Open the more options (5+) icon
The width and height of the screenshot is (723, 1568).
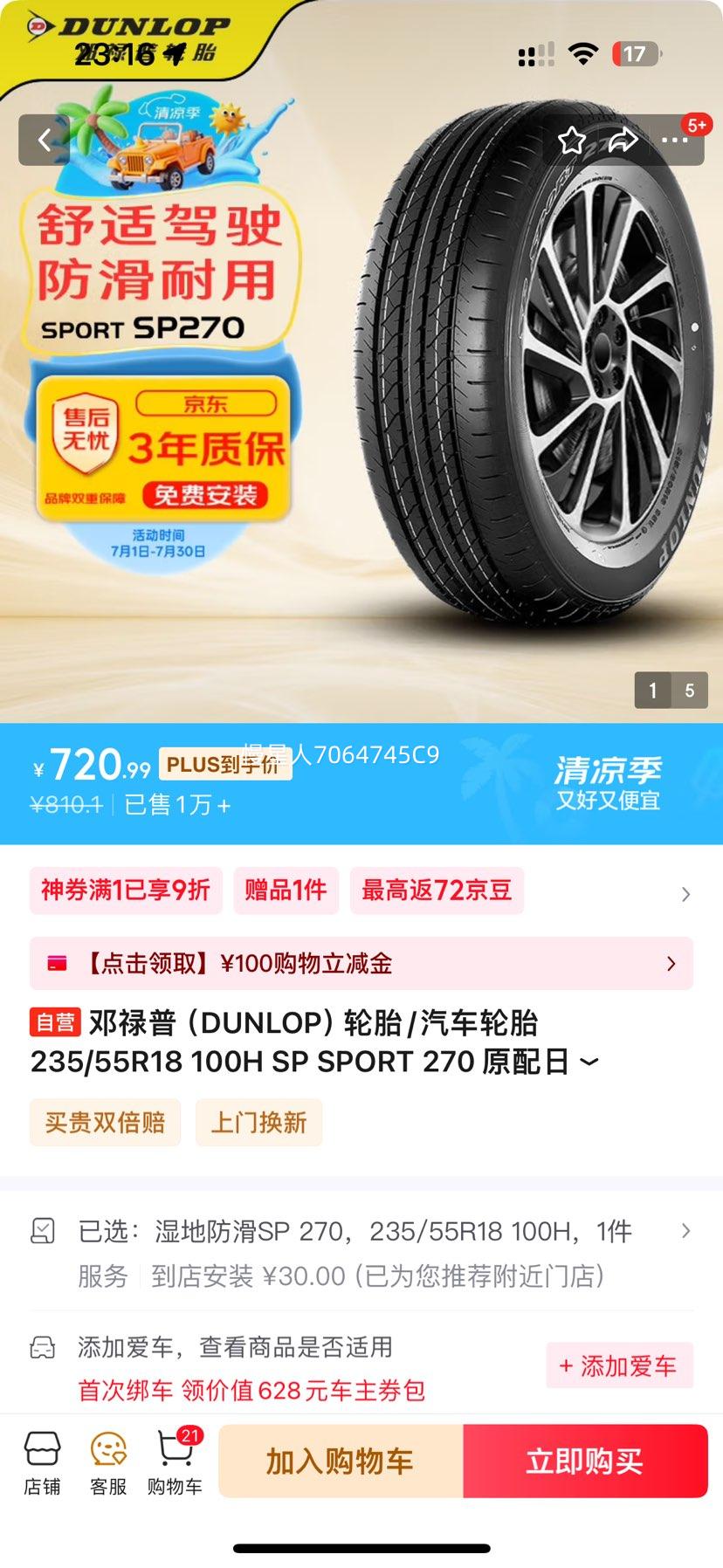(677, 140)
